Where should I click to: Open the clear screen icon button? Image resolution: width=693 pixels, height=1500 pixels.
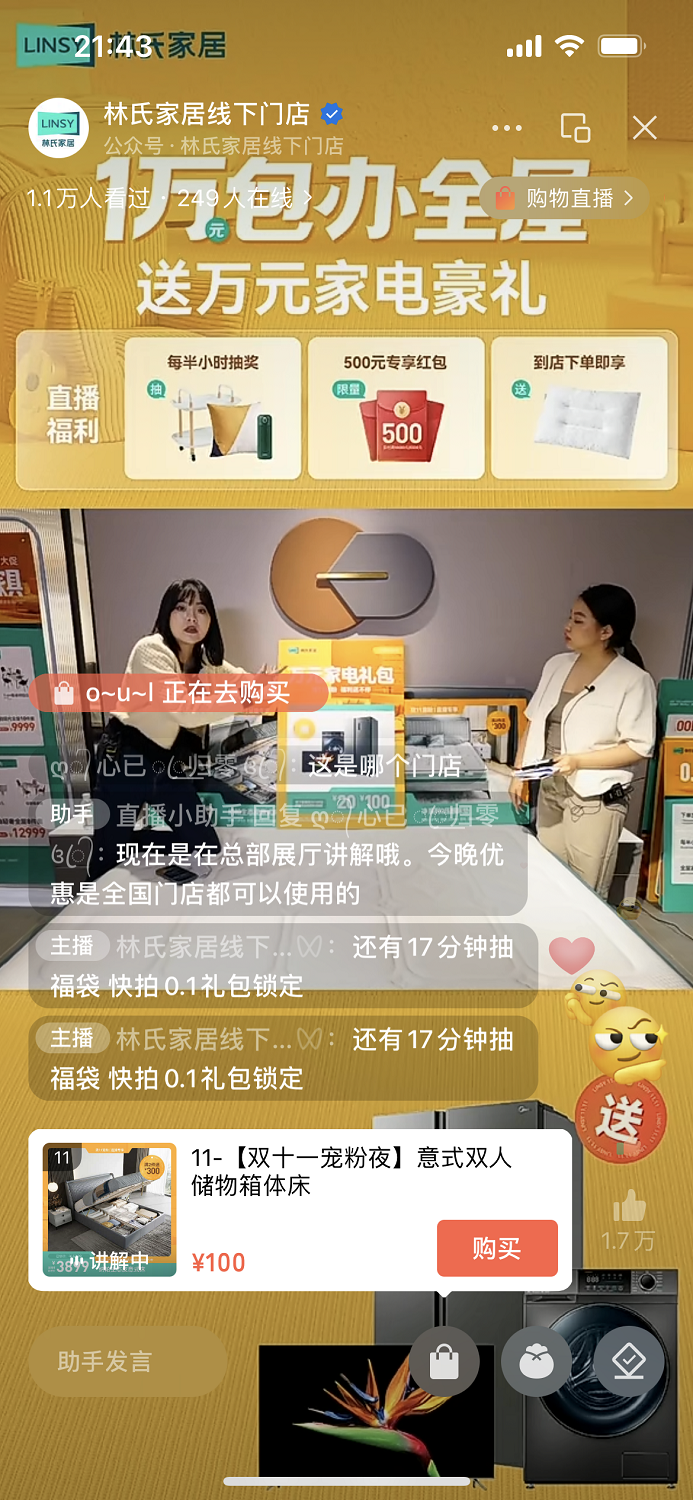(628, 1361)
